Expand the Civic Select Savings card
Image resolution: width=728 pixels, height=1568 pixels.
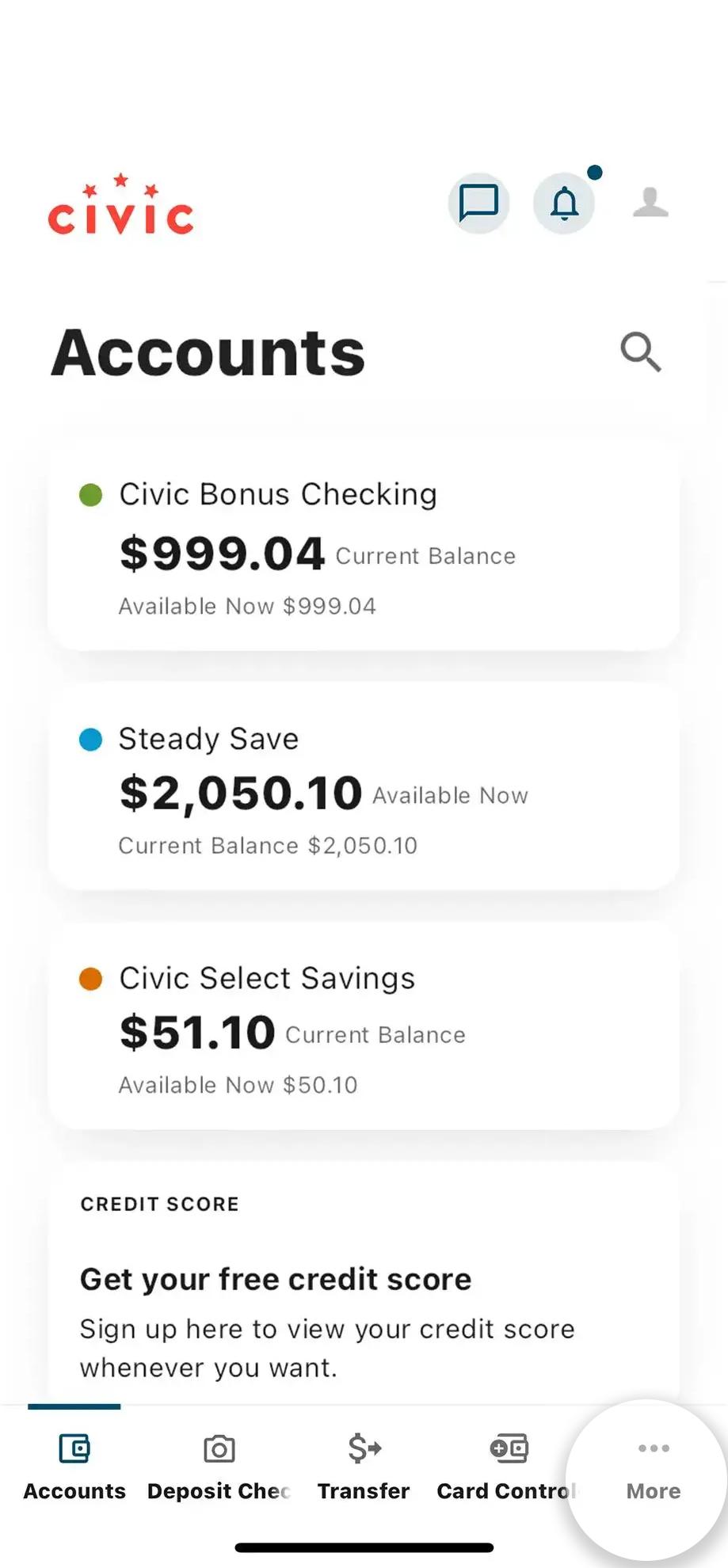click(x=364, y=1027)
